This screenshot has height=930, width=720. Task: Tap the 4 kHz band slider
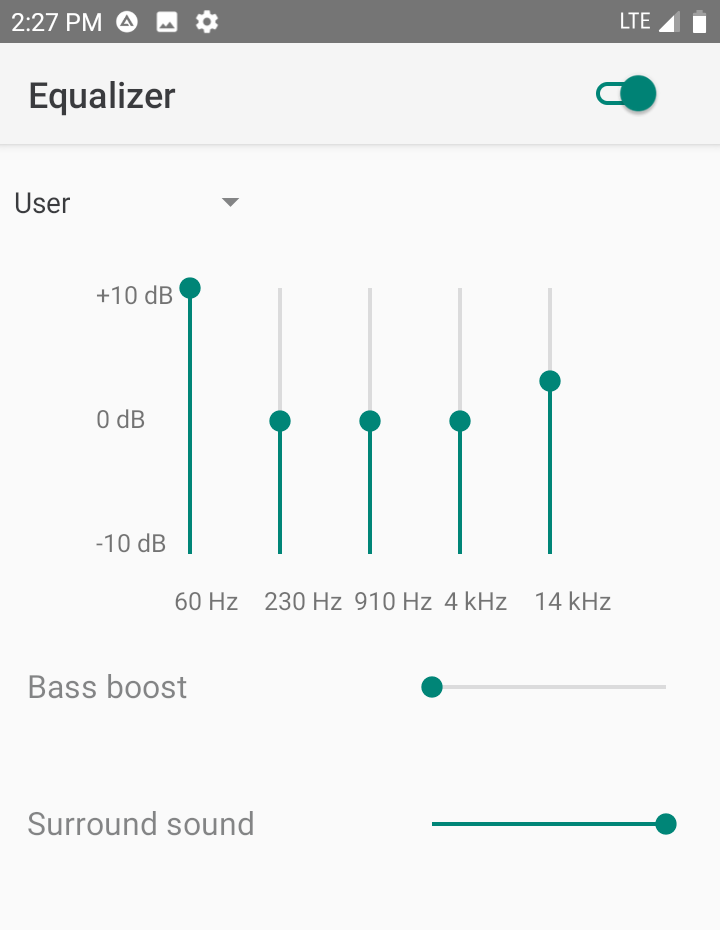click(460, 421)
